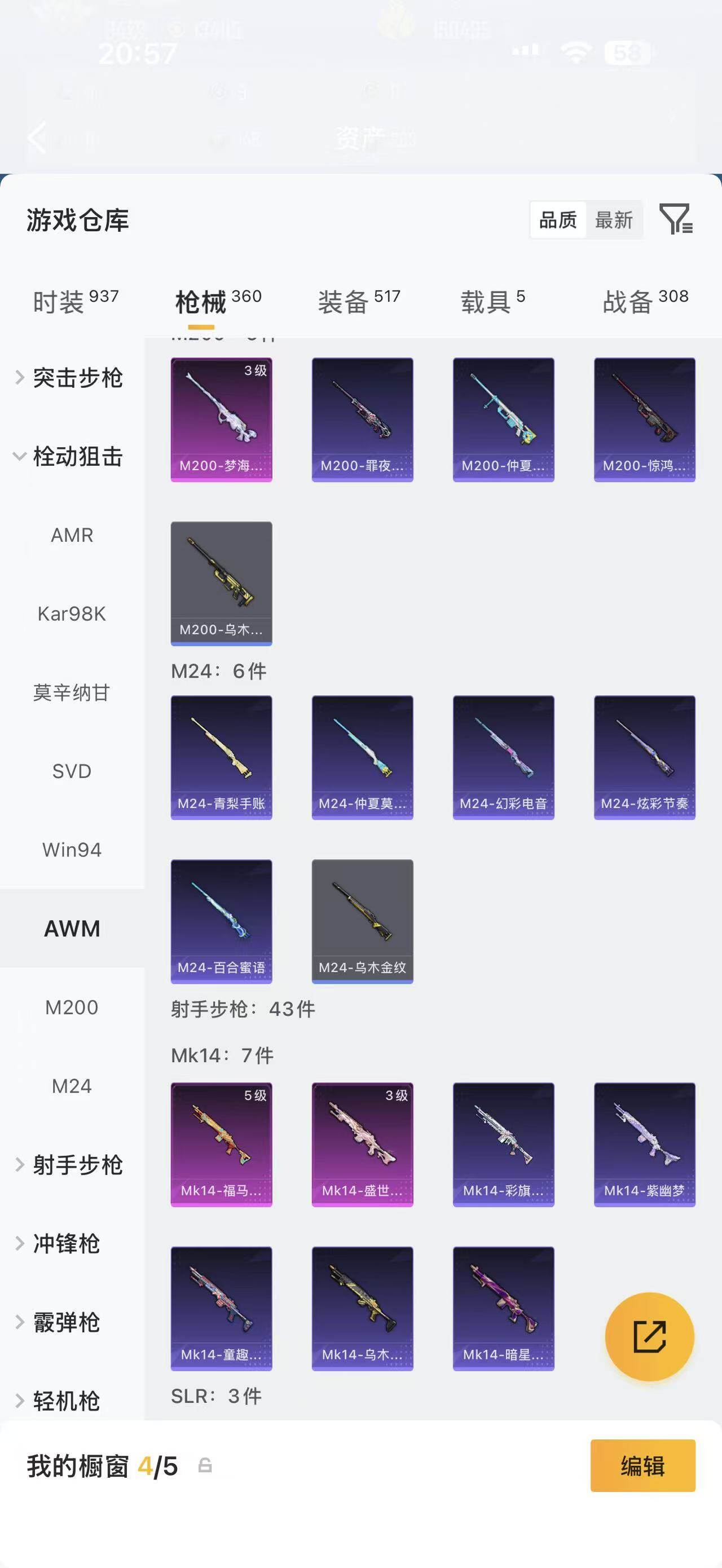The width and height of the screenshot is (722, 1568).
Task: Switch to the 战备 tab
Action: click(x=645, y=301)
